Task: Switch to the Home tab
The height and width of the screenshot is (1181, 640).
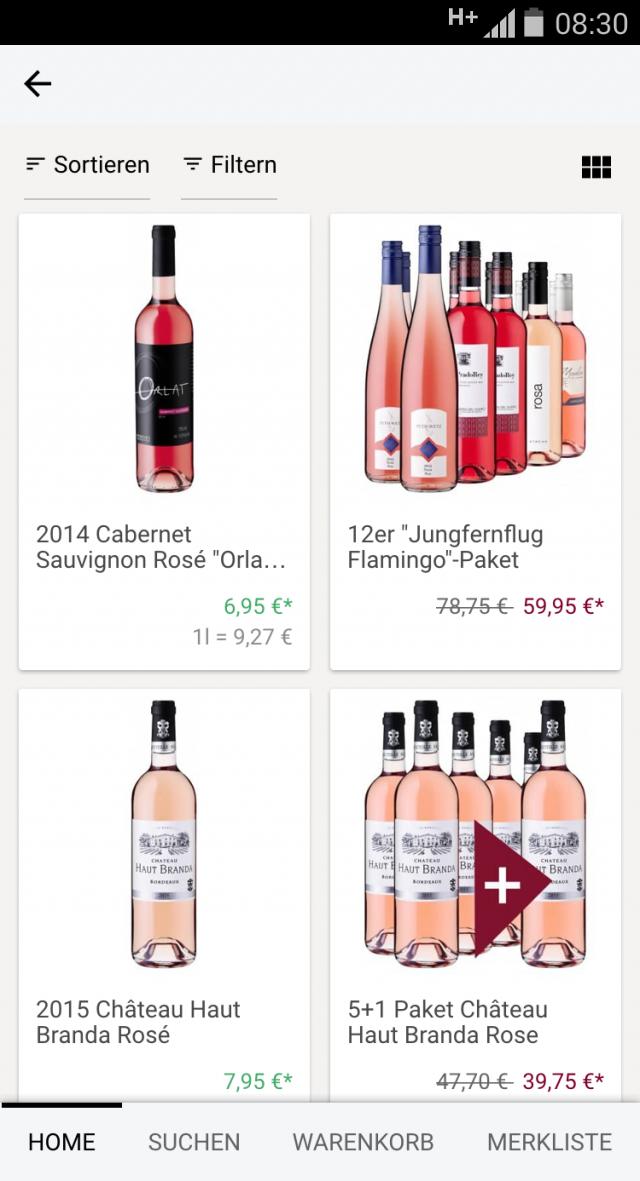Action: click(x=62, y=1142)
